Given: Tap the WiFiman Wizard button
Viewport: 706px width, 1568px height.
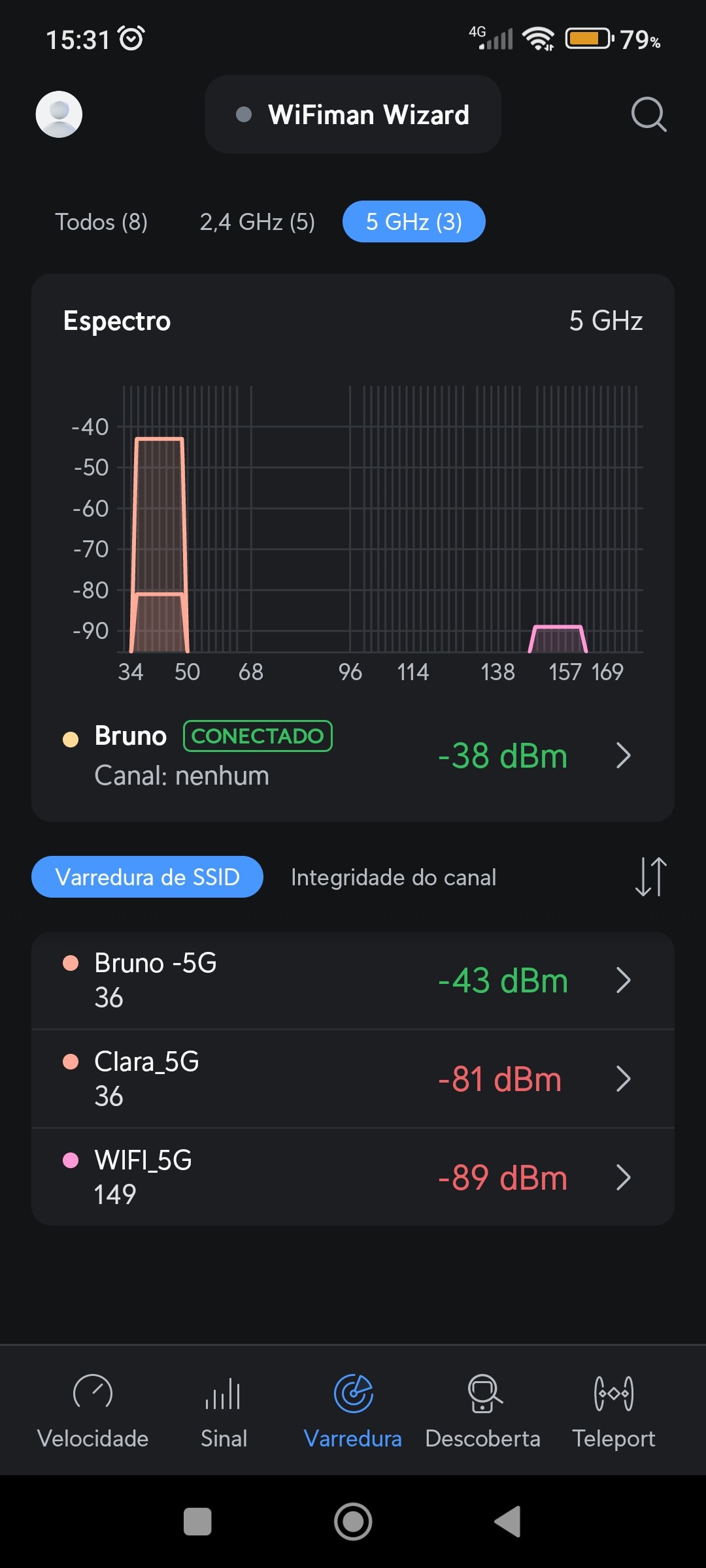Looking at the screenshot, I should (x=353, y=114).
